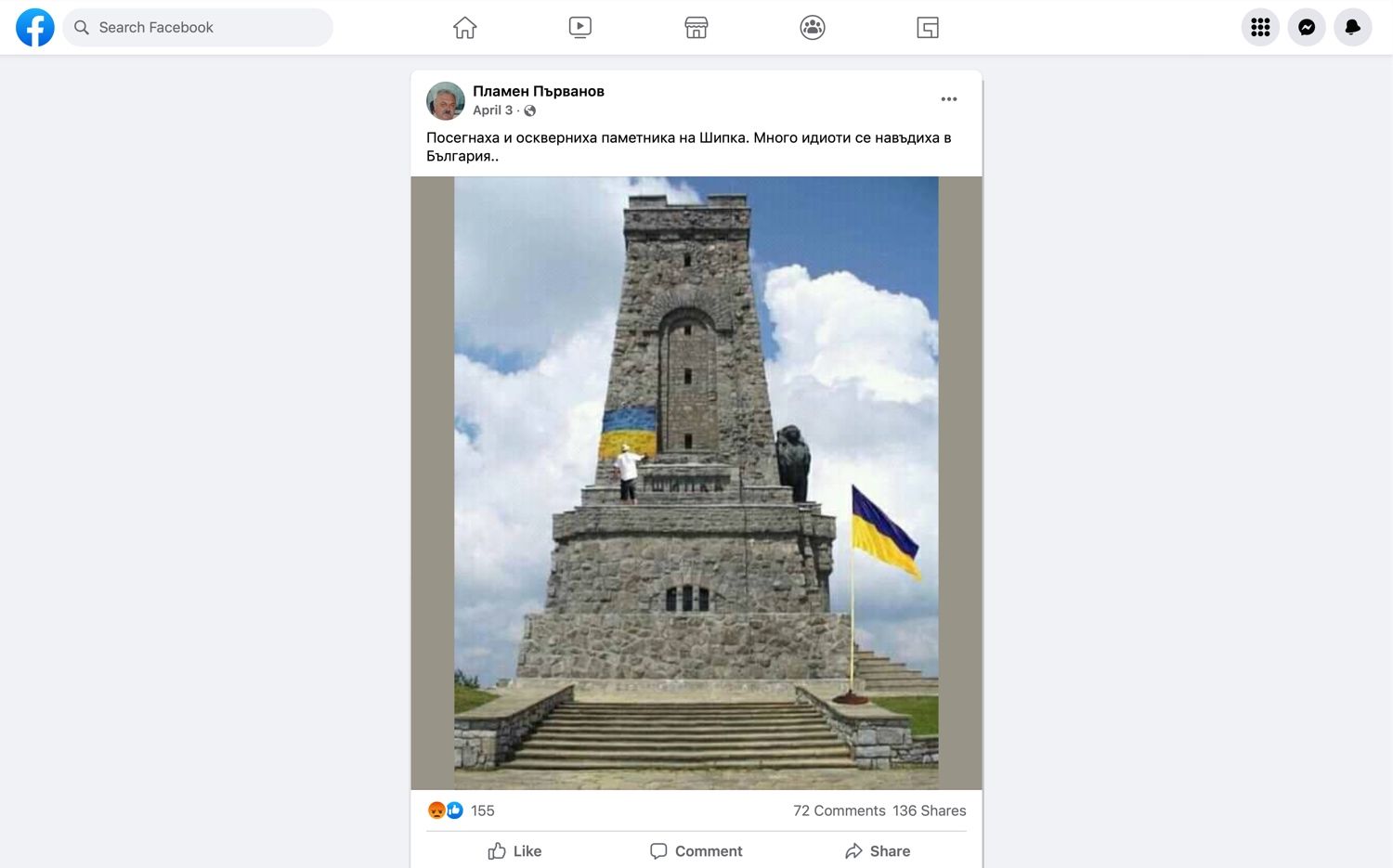Switch to the Groups tab
The width and height of the screenshot is (1393, 868).
[x=813, y=28]
